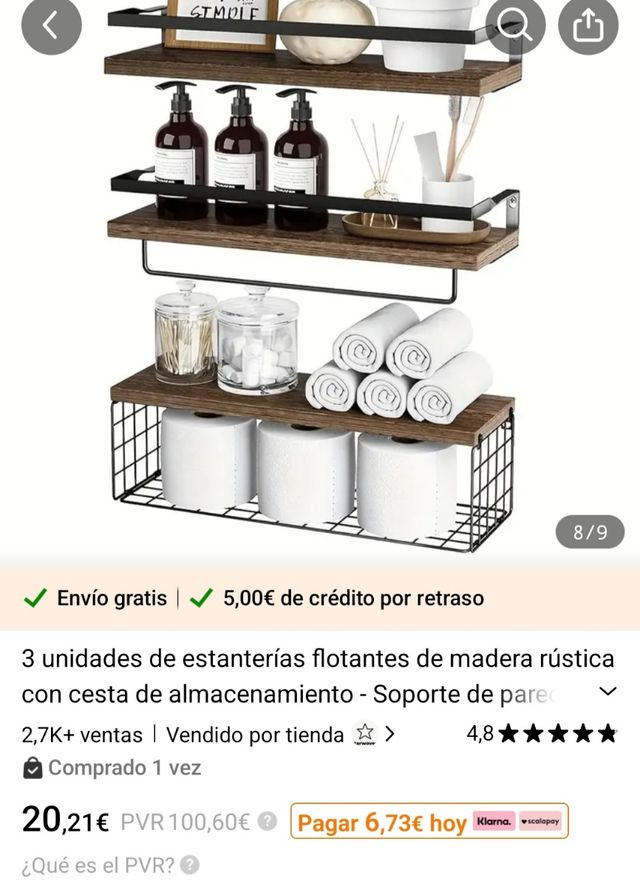Open the 'Vendido por tienda' seller page
This screenshot has width=640, height=887.
tap(280, 734)
